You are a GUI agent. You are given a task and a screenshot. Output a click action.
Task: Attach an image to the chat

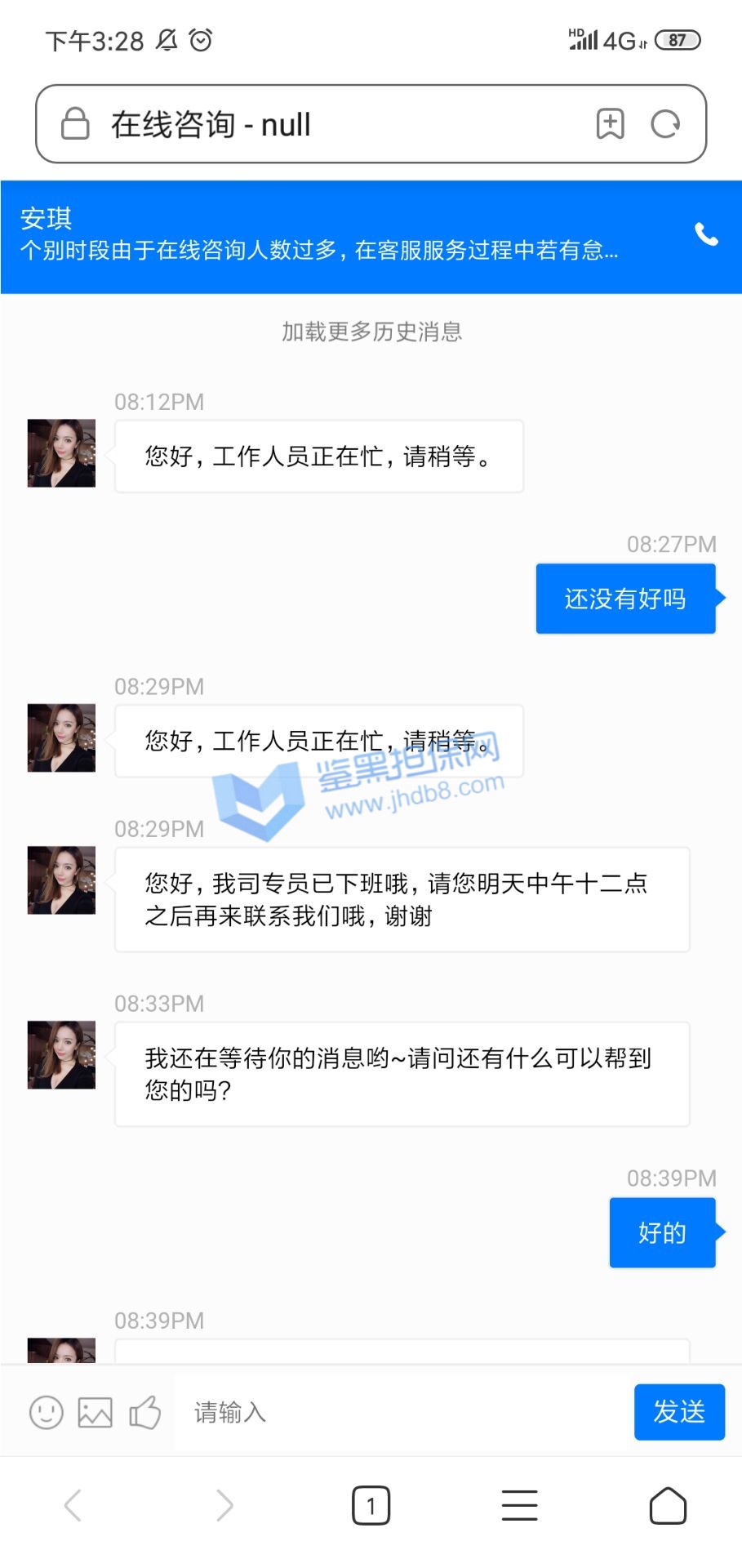coord(96,1412)
